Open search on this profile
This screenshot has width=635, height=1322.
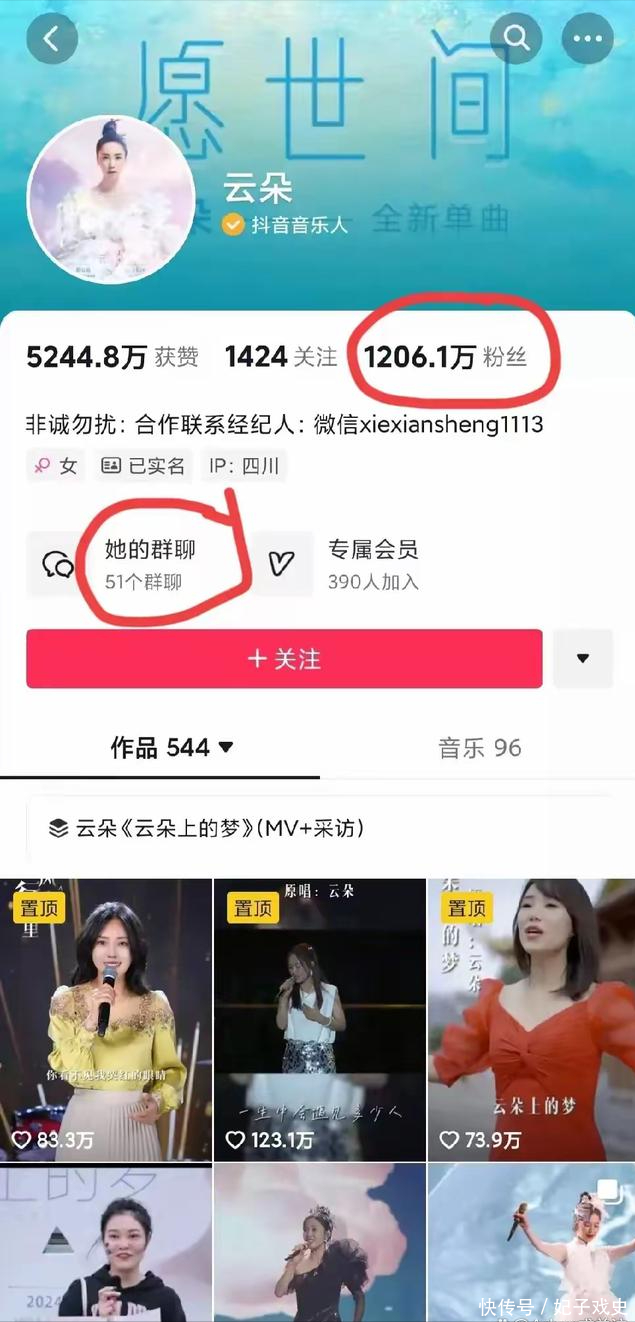(x=516, y=39)
